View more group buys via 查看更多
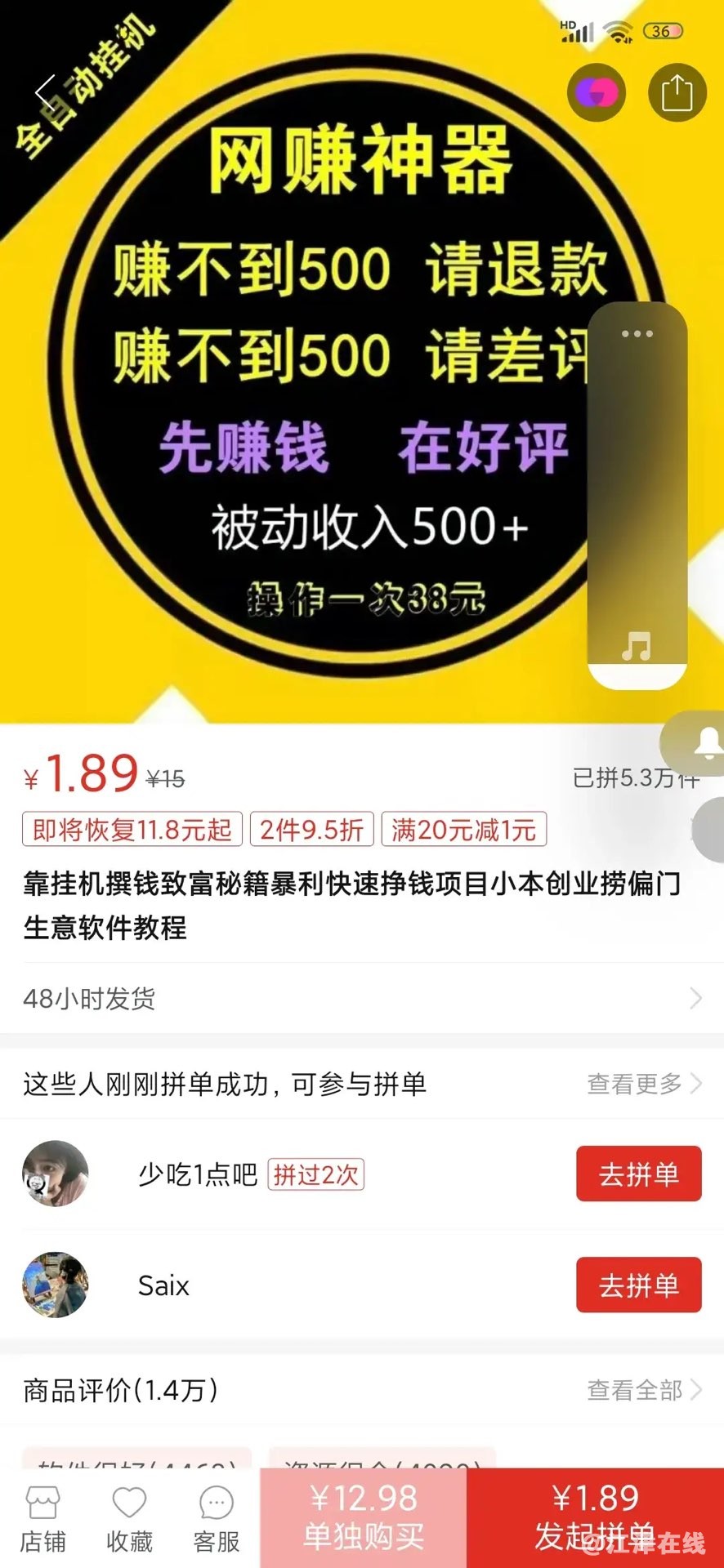This screenshot has height=1568, width=724. coord(644,1084)
